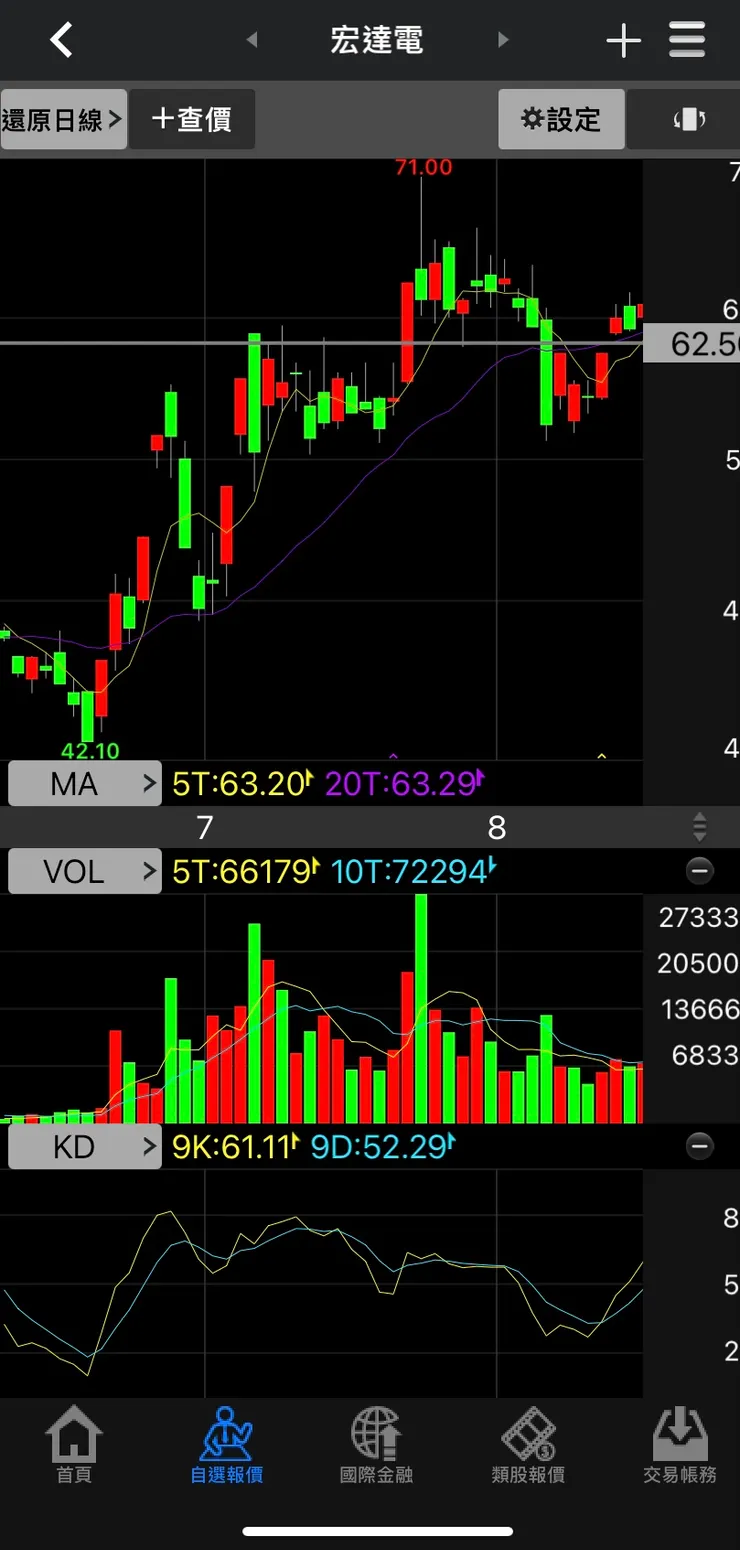The width and height of the screenshot is (740, 1550).
Task: Open the hamburger menu
Action: 687,40
